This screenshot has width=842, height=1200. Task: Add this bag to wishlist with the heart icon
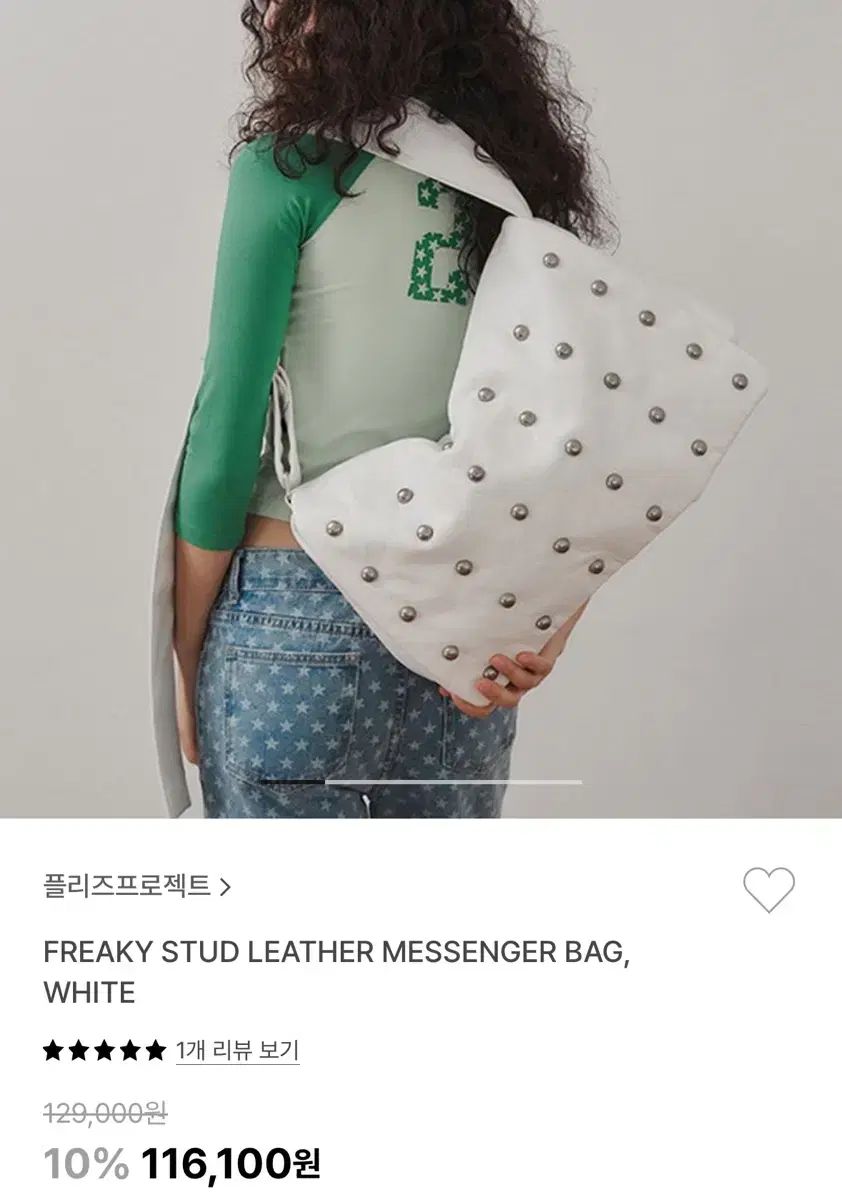tap(768, 889)
